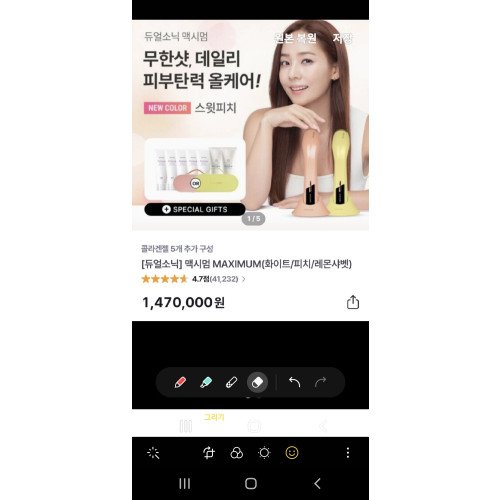Tap 원본 복원 to revert to the original
Image resolution: width=500 pixels, height=500 pixels.
[295, 38]
